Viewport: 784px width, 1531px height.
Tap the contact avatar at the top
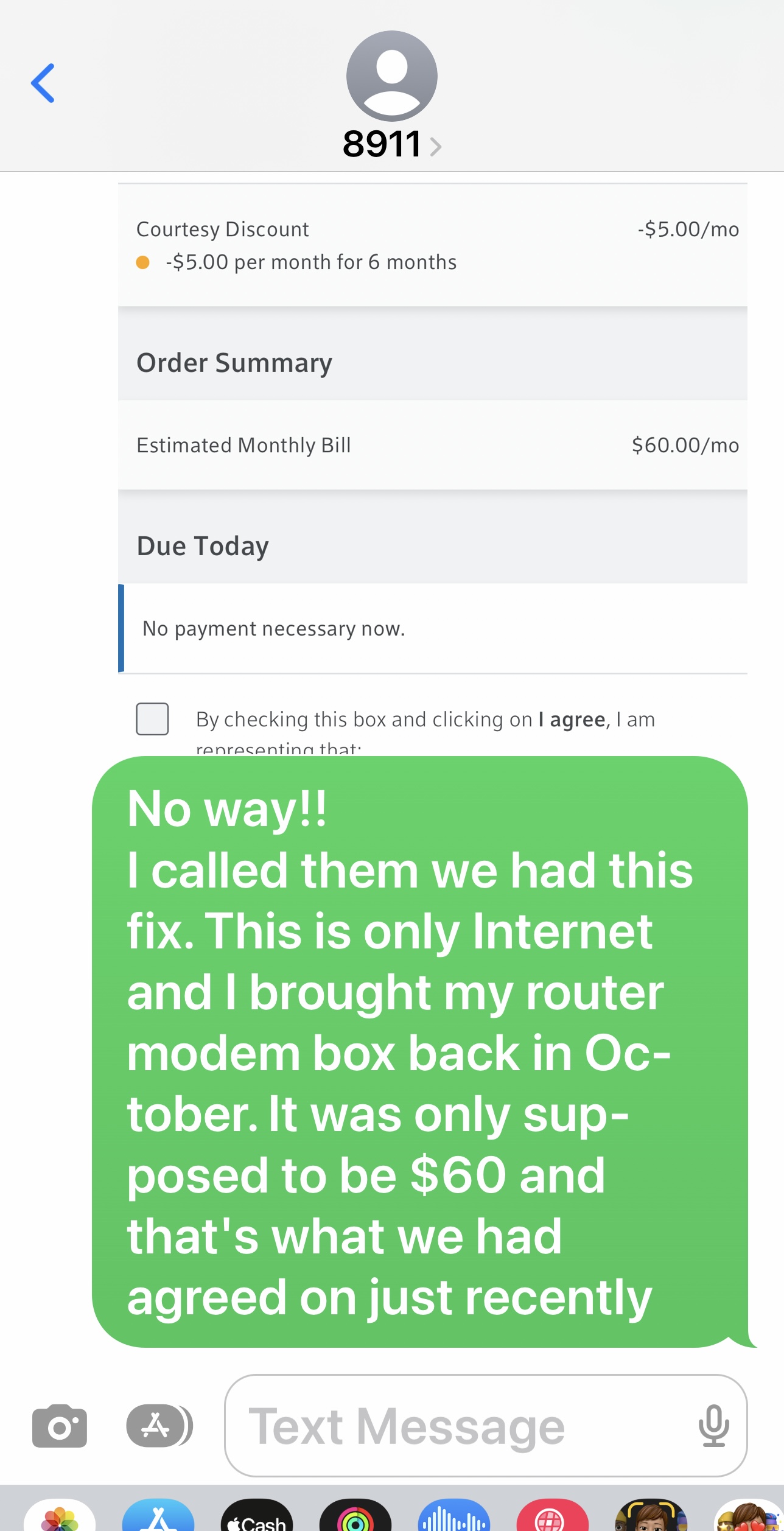pos(391,75)
